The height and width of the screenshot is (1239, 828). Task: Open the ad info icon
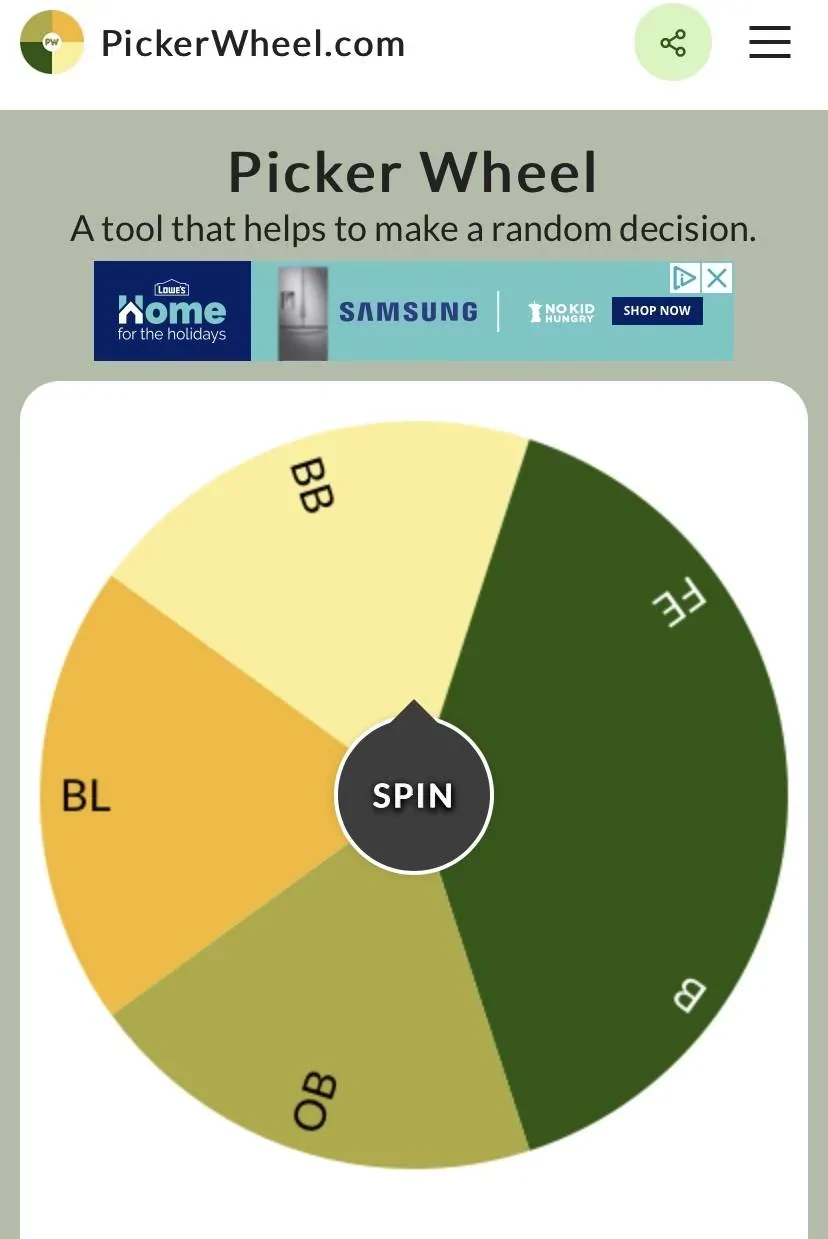(685, 277)
